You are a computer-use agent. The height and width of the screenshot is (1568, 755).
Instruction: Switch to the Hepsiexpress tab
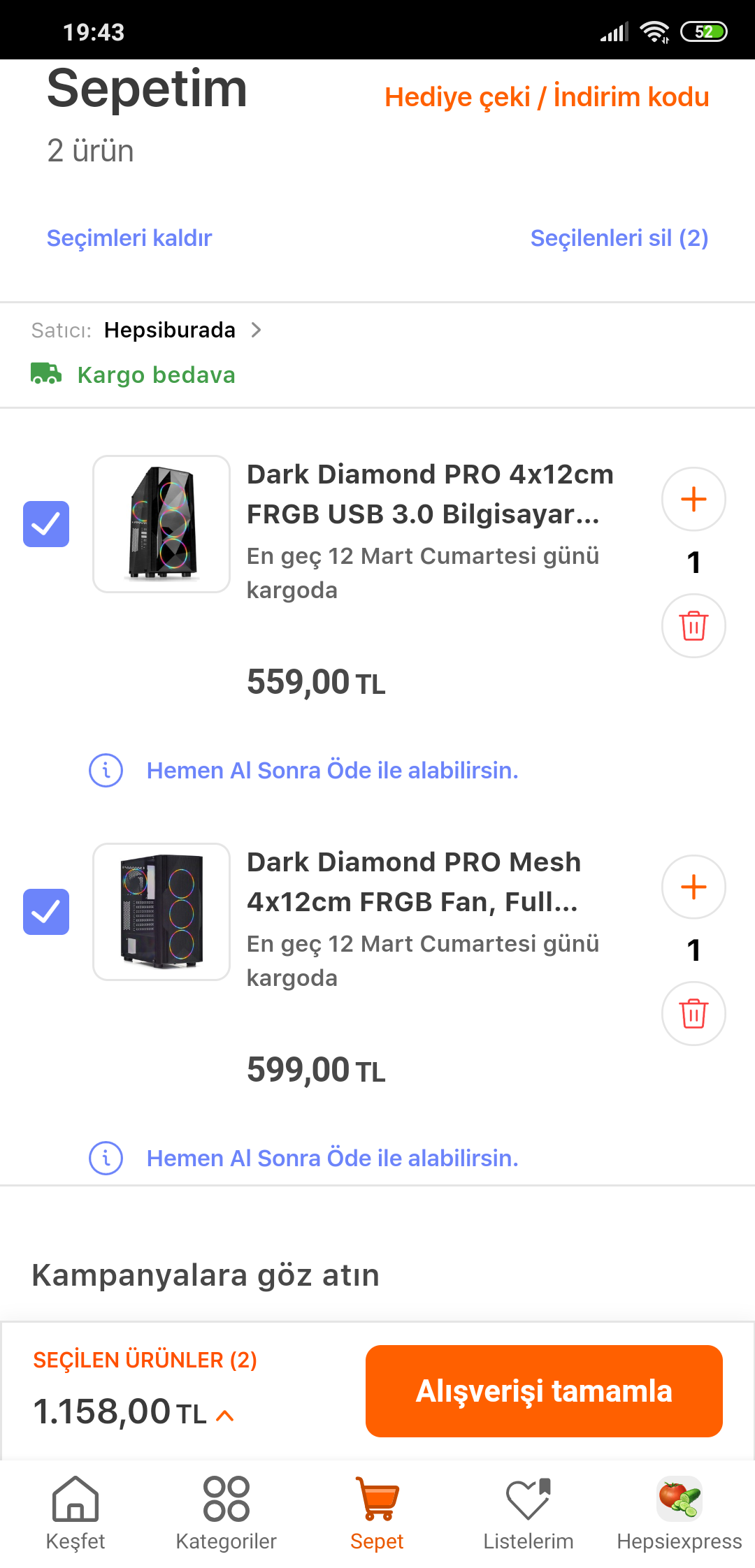point(679,1513)
